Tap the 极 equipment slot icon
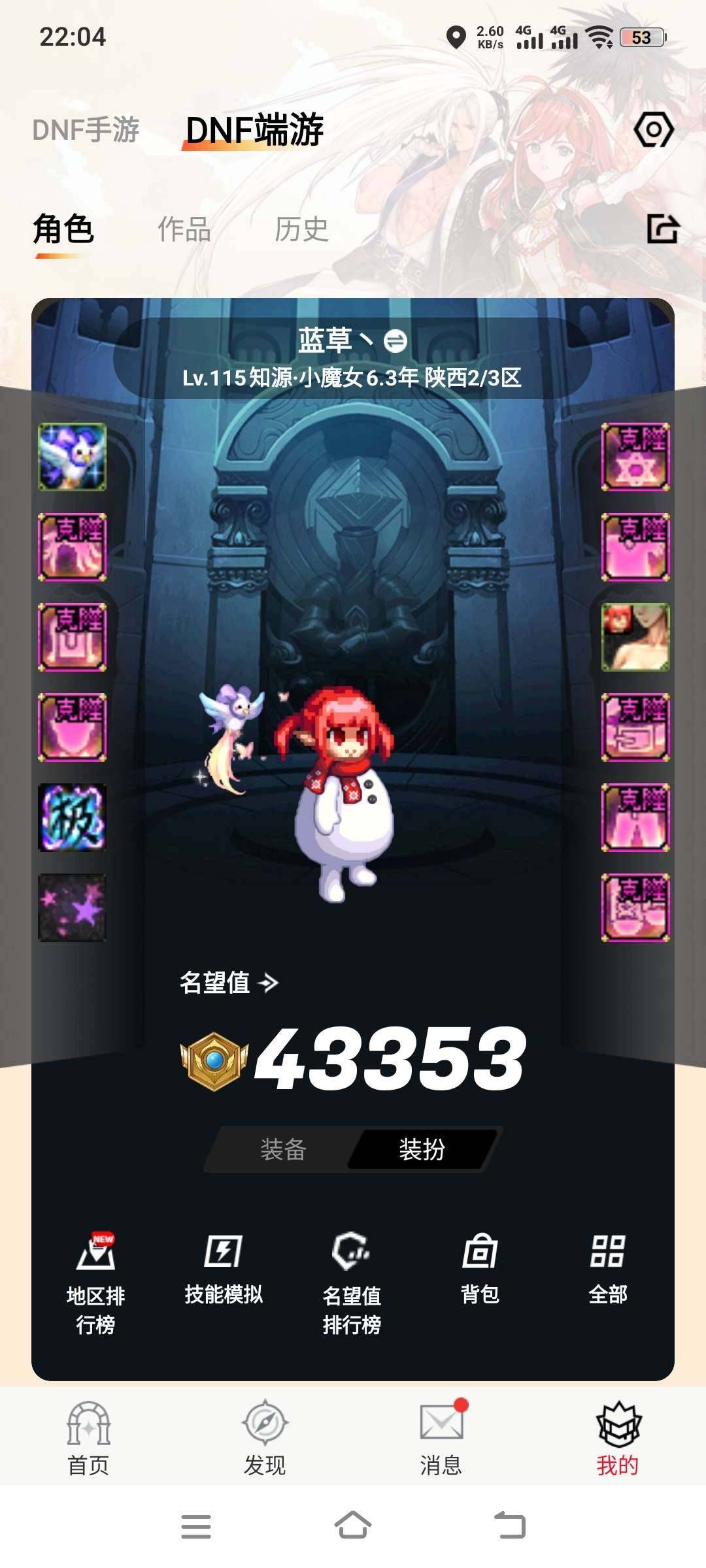 [x=72, y=817]
